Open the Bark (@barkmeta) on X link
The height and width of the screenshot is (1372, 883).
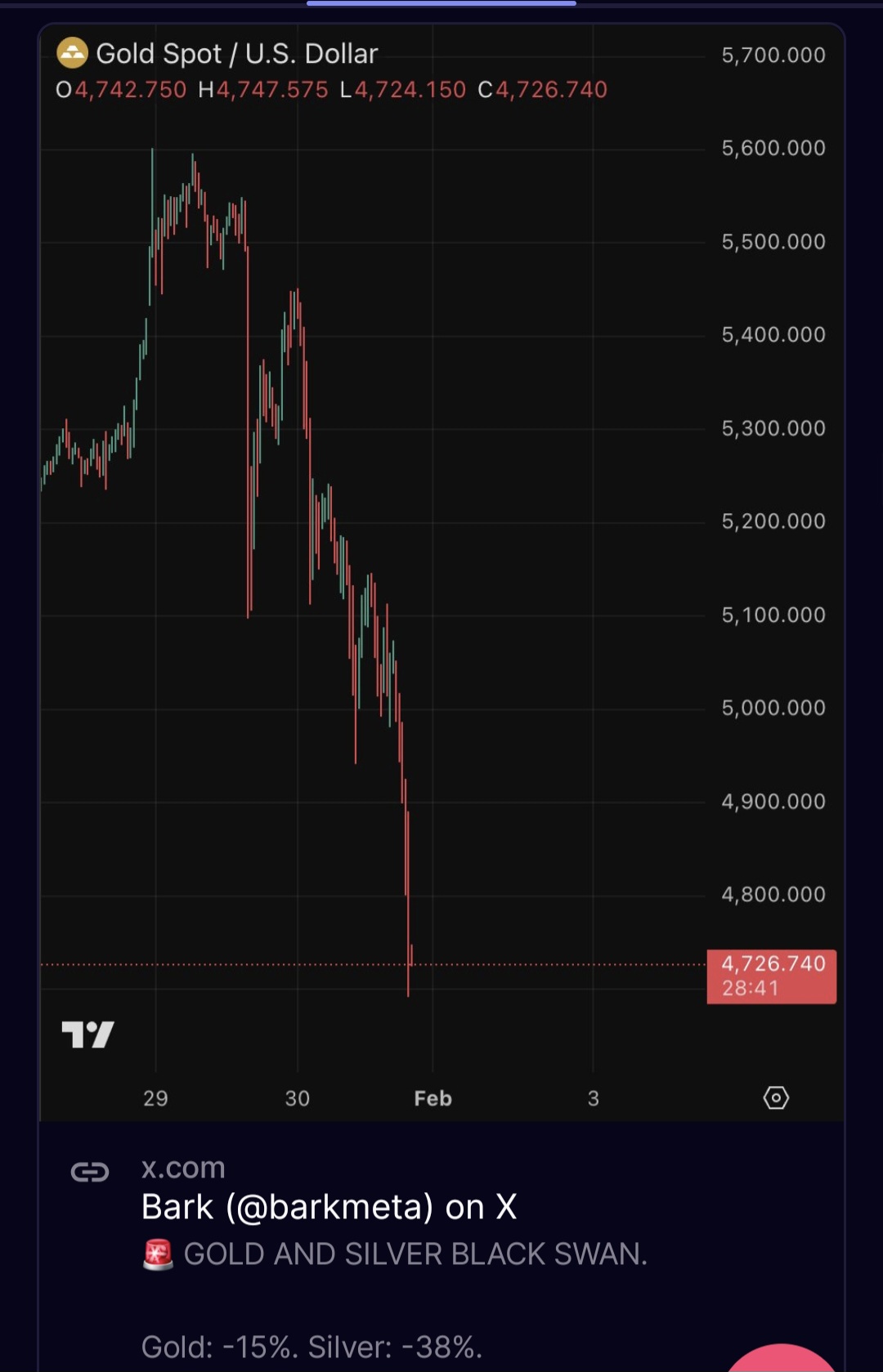click(329, 1207)
